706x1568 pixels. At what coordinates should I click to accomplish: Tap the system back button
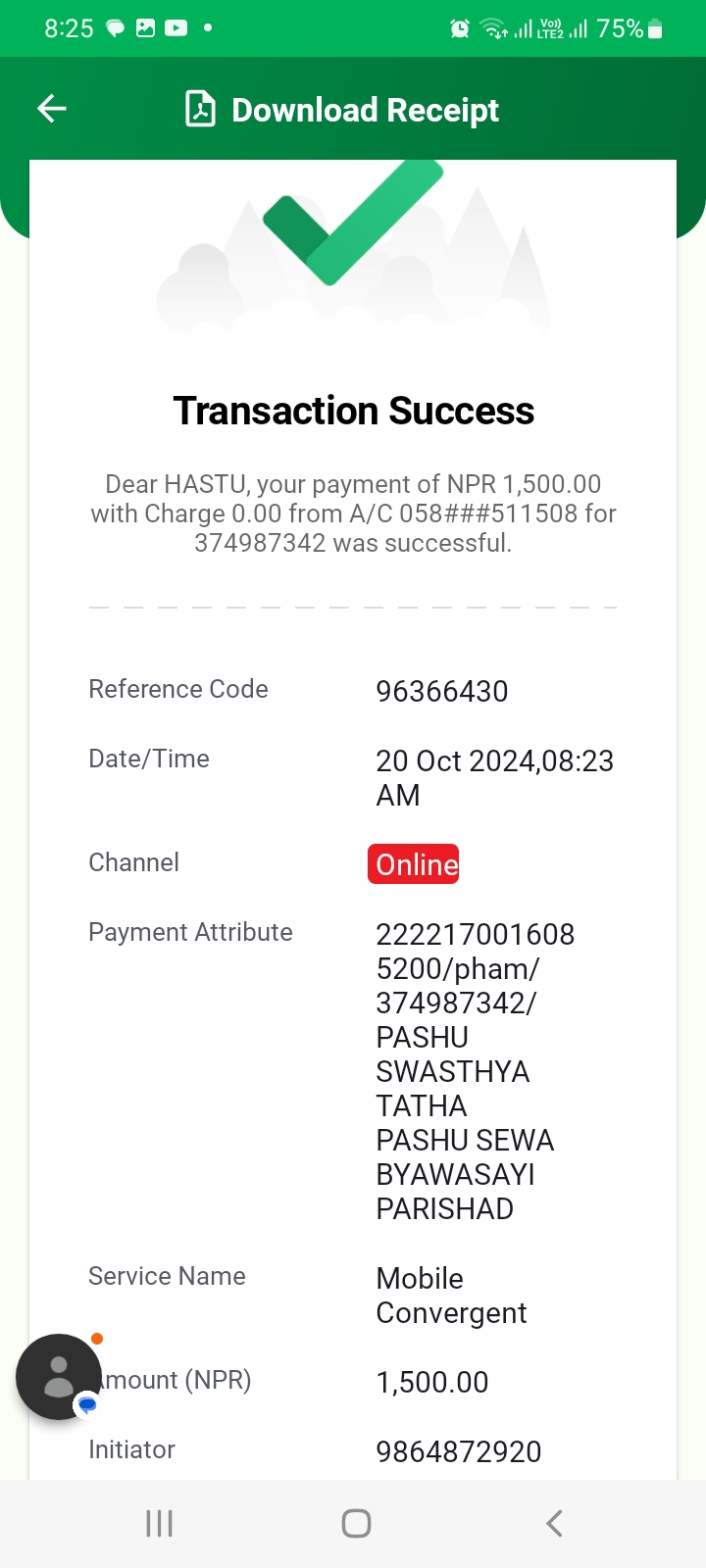click(x=554, y=1523)
